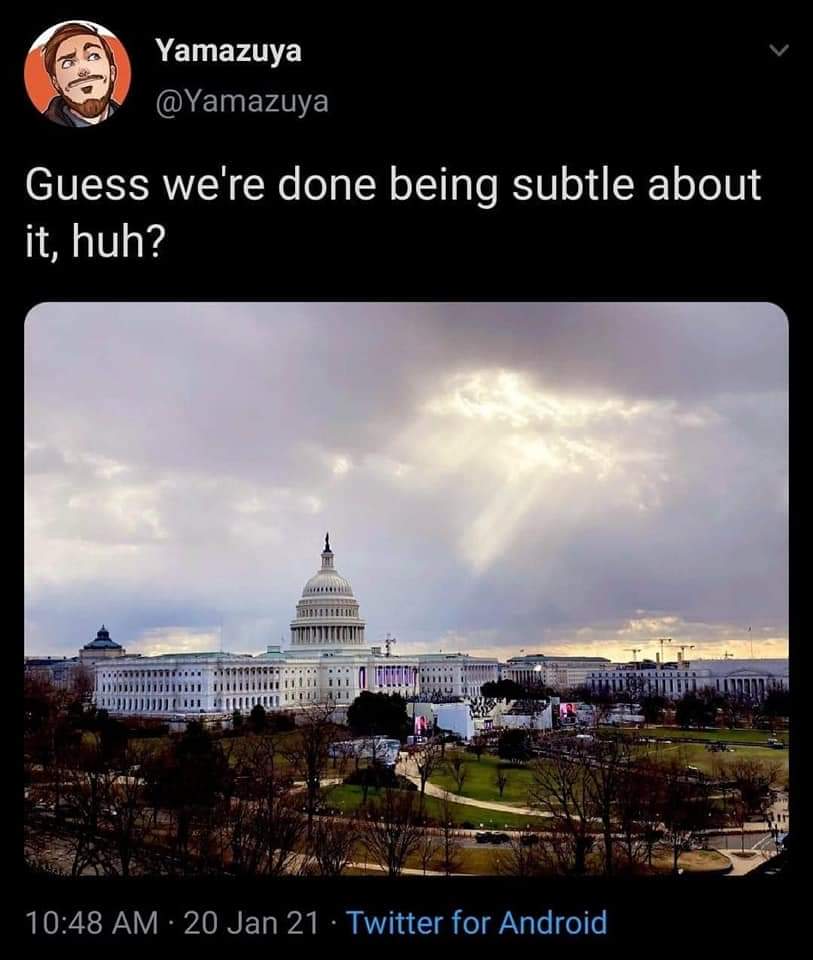Tap the Twitter for Android link

point(476,921)
